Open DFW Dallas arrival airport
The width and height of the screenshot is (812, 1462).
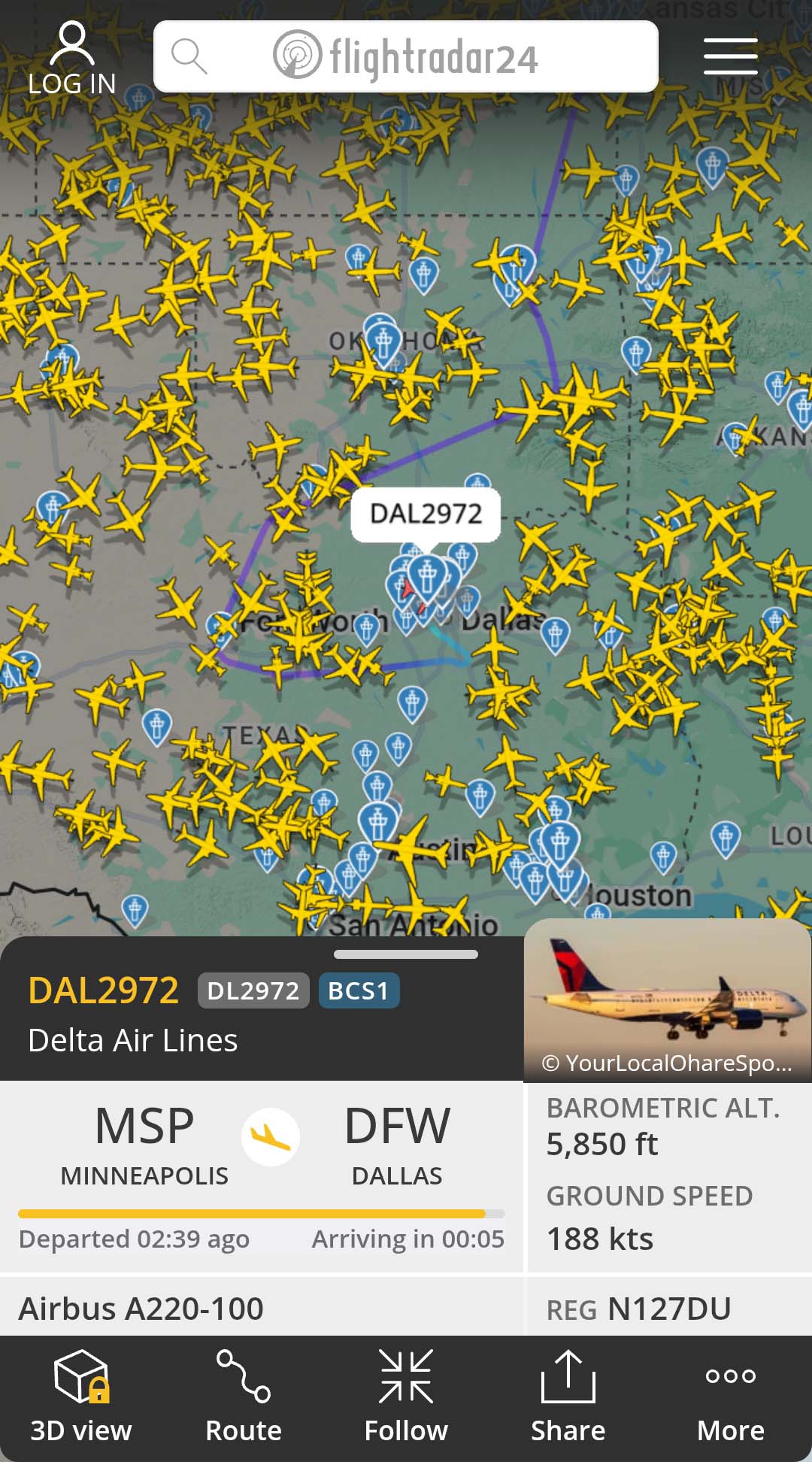click(397, 1145)
